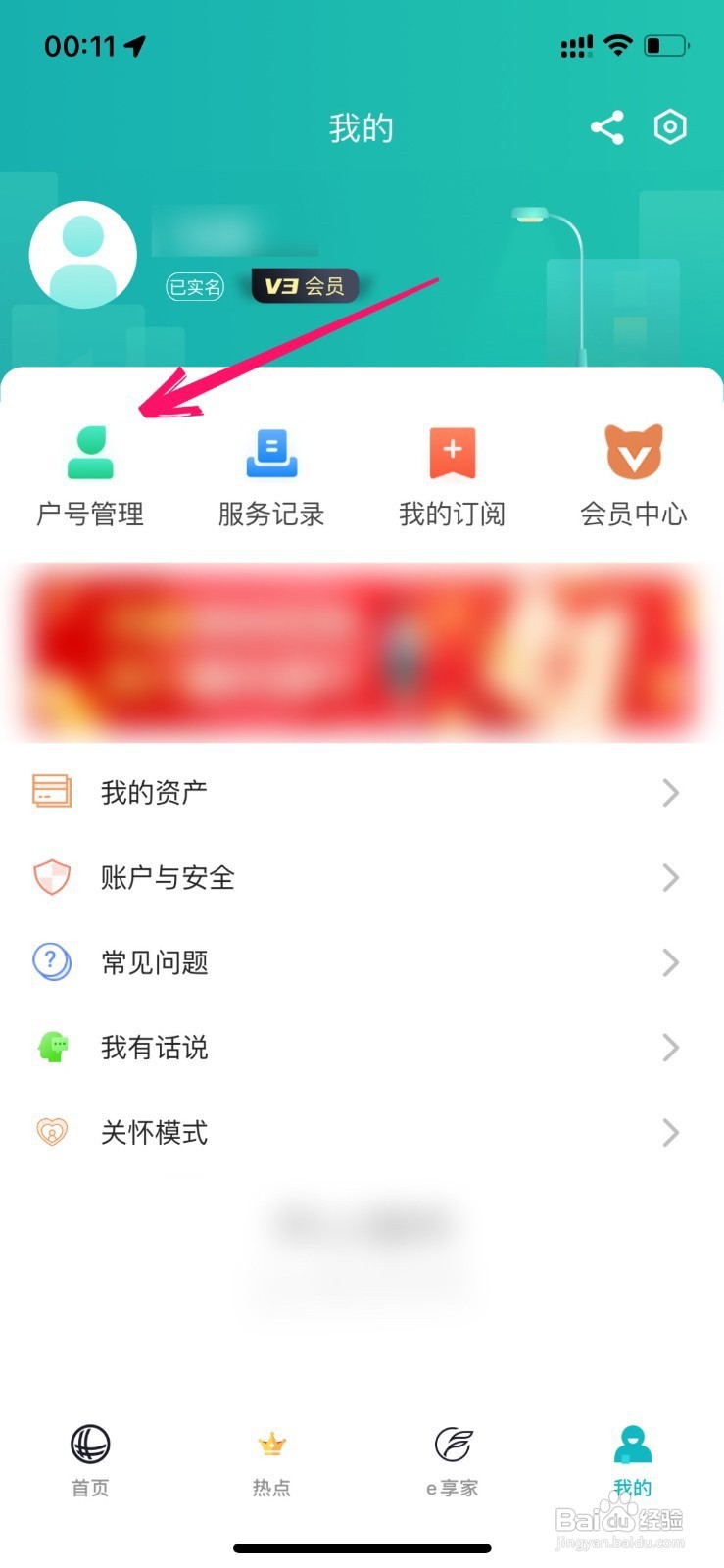Click the share icon at the top
This screenshot has height=1568, width=724.
click(x=605, y=126)
